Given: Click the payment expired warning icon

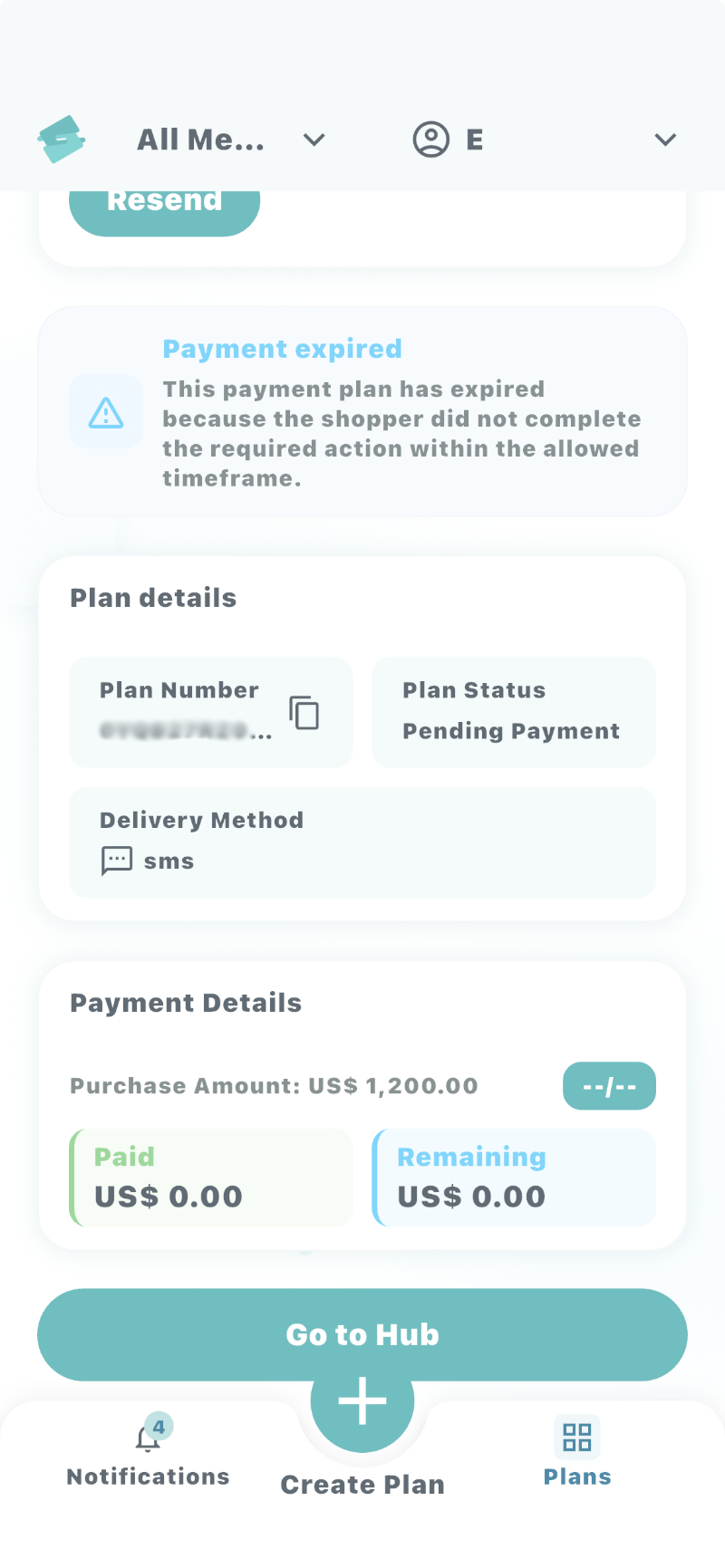Looking at the screenshot, I should [x=106, y=412].
